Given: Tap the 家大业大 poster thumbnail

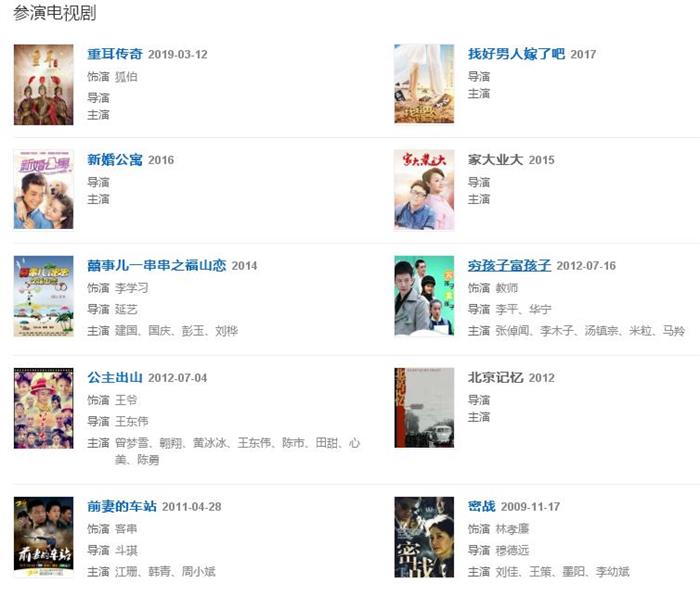Looking at the screenshot, I should click(x=424, y=190).
